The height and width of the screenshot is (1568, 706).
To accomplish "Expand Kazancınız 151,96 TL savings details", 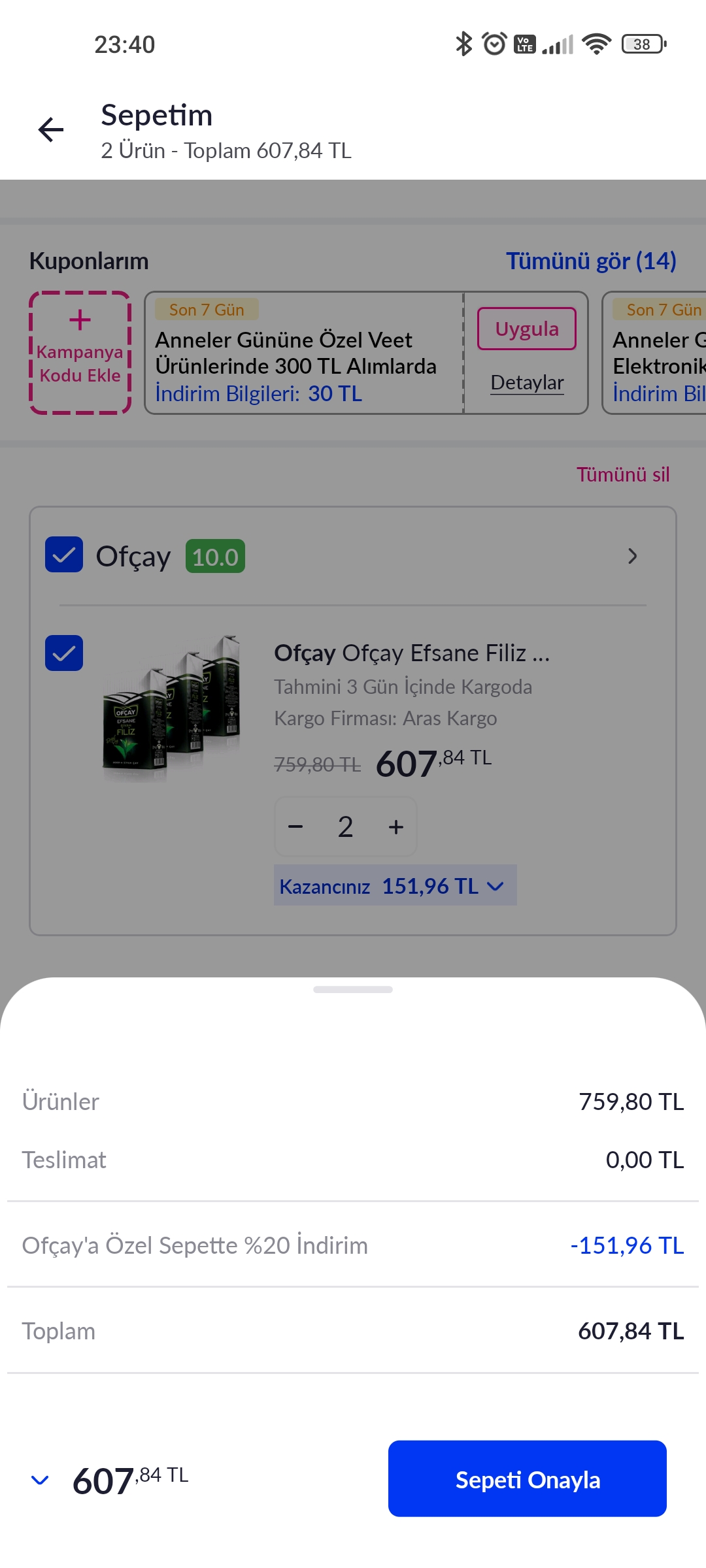I will [394, 886].
